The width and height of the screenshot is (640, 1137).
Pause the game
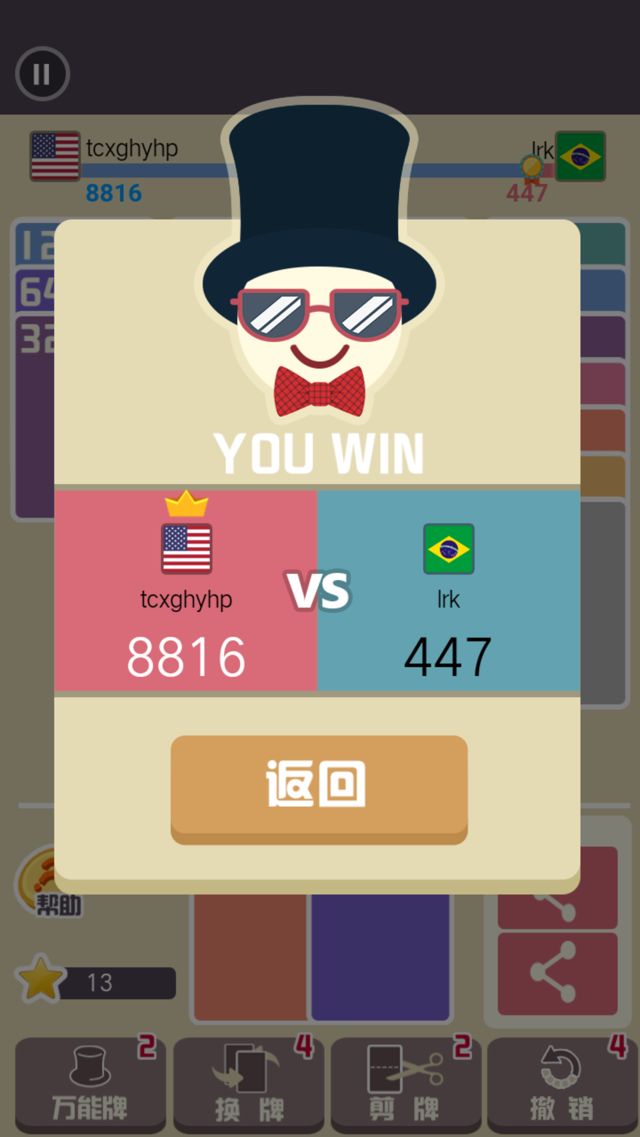coord(42,74)
